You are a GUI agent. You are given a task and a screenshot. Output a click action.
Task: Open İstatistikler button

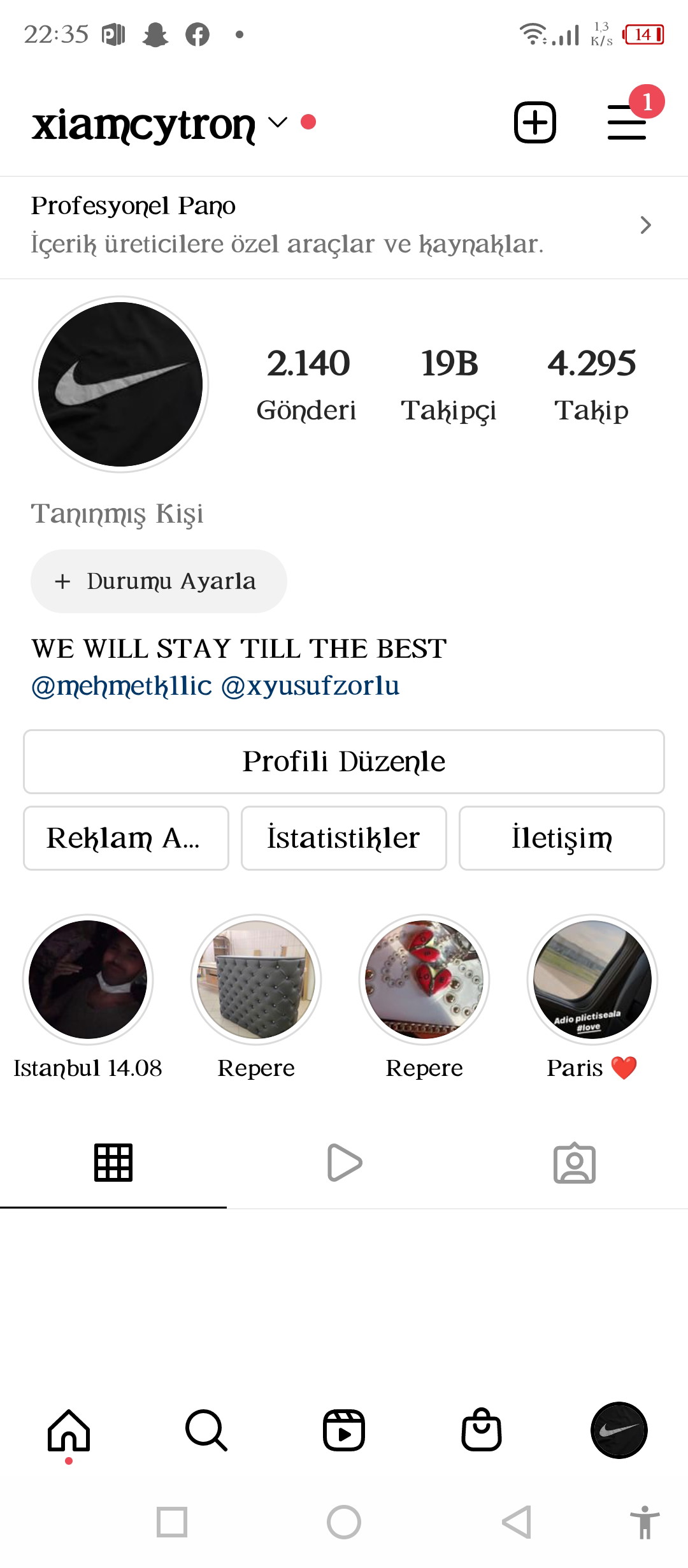[344, 838]
